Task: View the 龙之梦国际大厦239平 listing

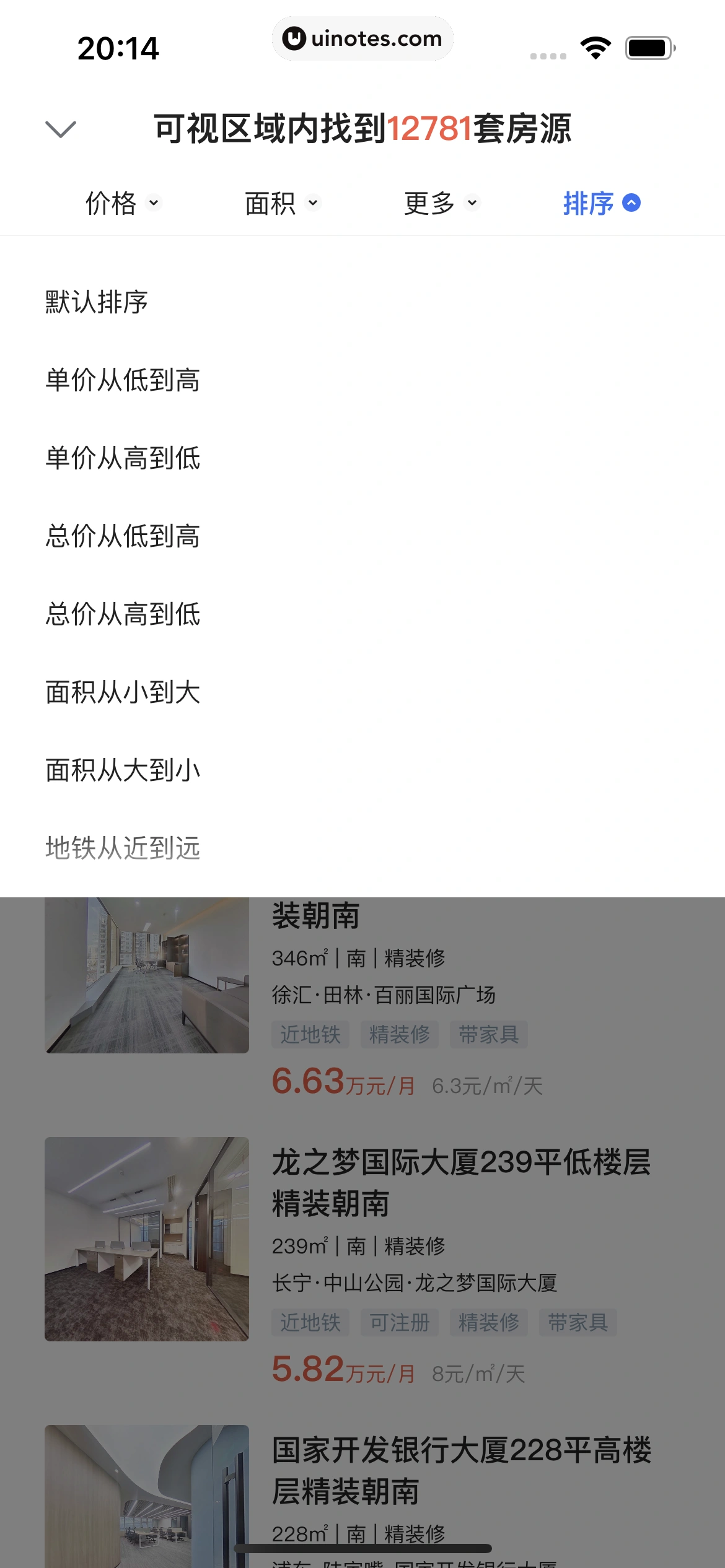Action: pyautogui.click(x=461, y=1182)
